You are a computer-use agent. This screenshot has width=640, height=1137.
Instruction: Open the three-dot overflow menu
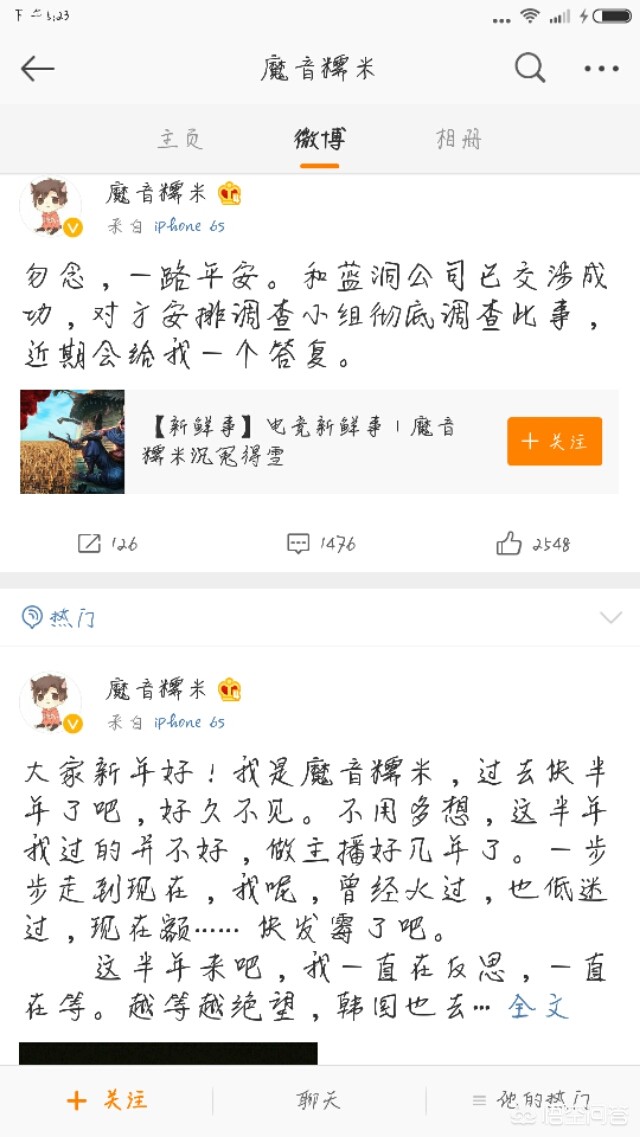601,68
